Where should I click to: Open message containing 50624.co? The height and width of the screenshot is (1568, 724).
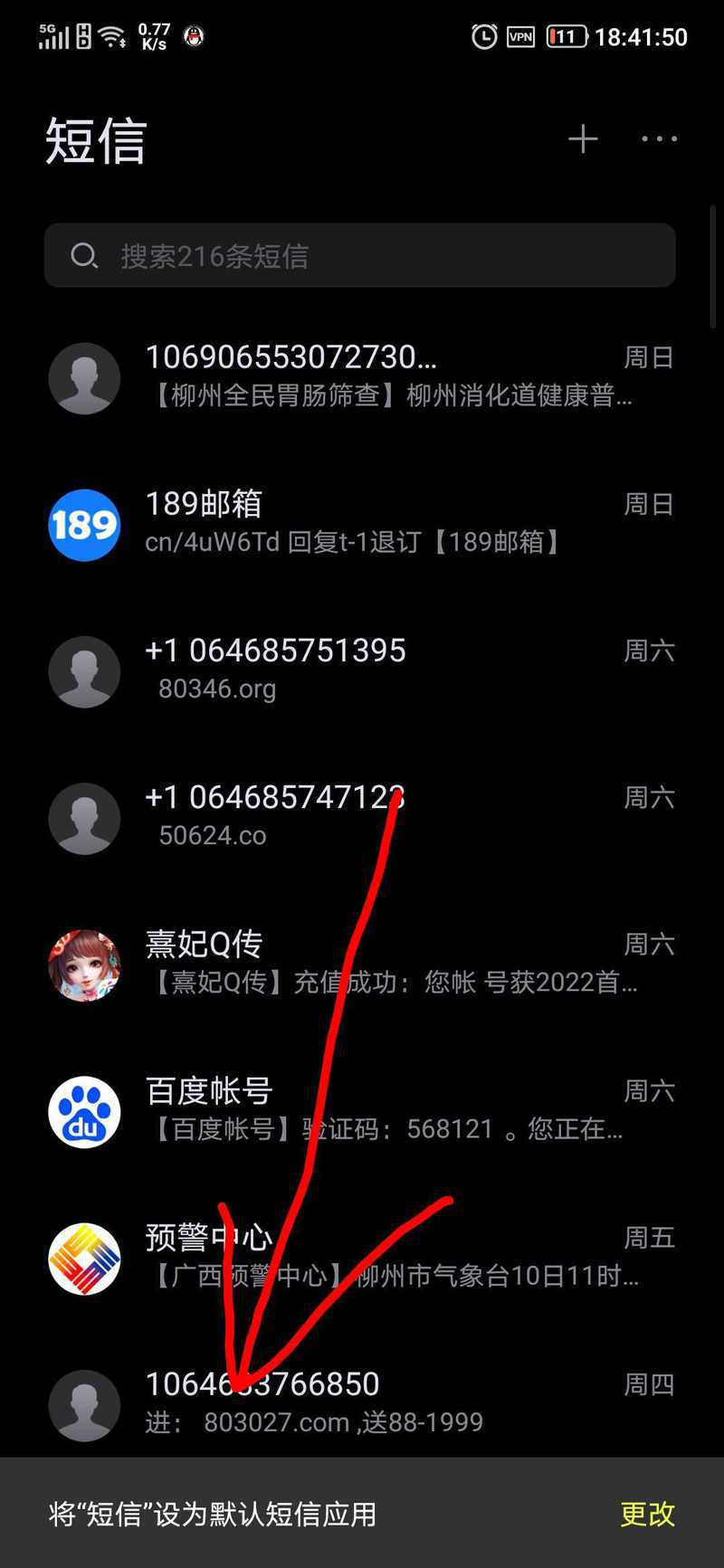pyautogui.click(x=362, y=817)
